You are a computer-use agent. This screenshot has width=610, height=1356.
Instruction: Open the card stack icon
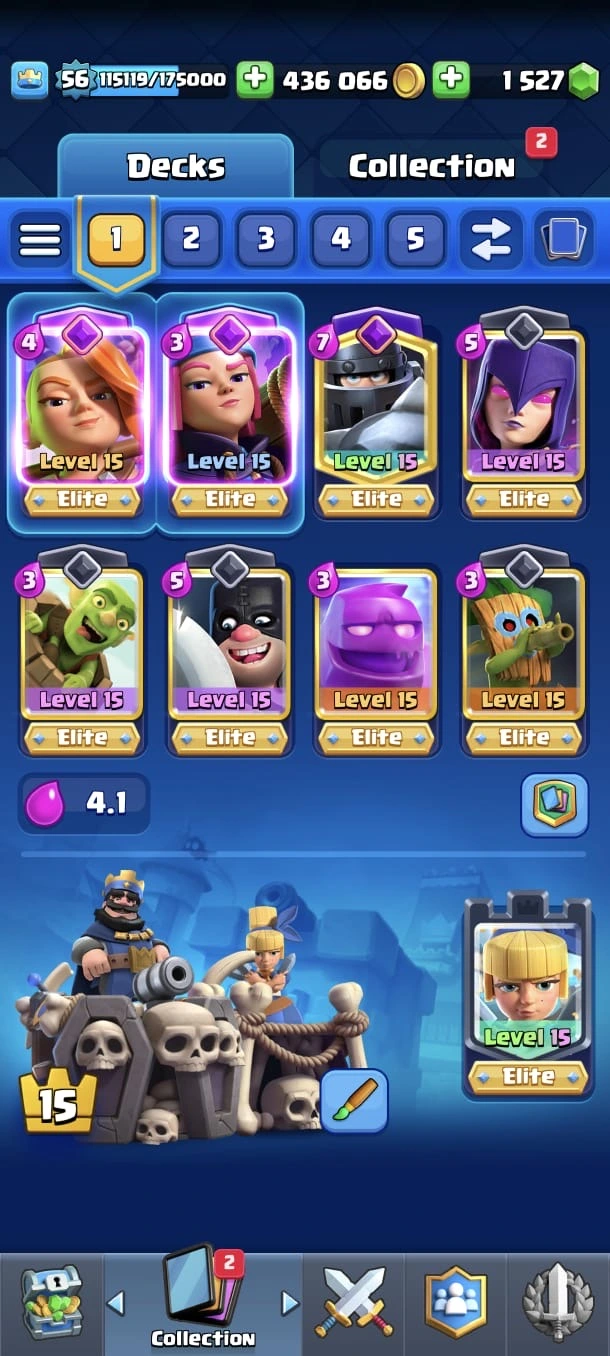click(x=564, y=239)
